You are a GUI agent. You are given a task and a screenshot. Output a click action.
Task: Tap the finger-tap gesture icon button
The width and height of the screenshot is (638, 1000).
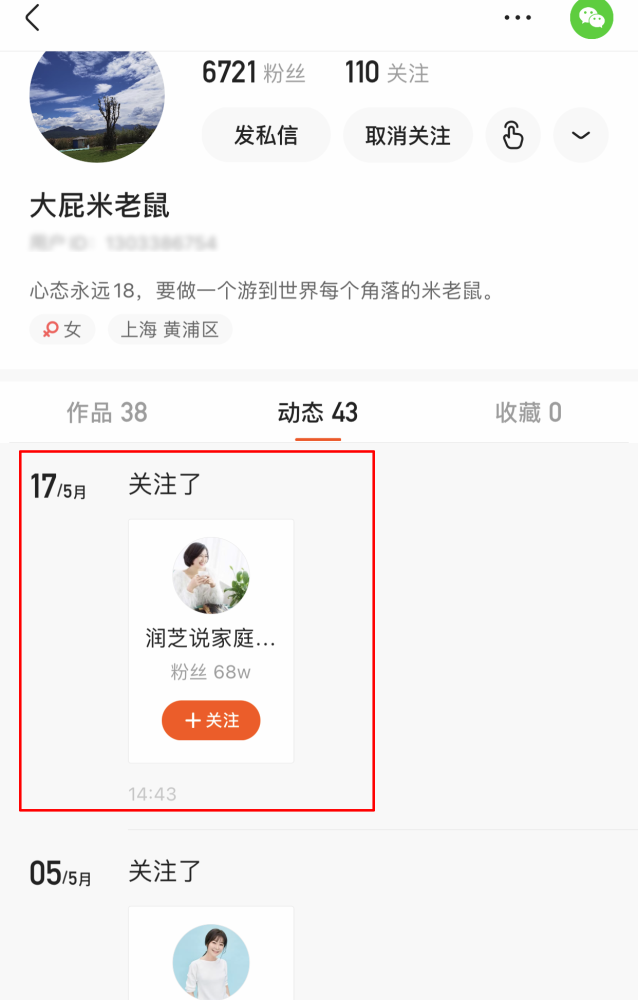coord(513,135)
